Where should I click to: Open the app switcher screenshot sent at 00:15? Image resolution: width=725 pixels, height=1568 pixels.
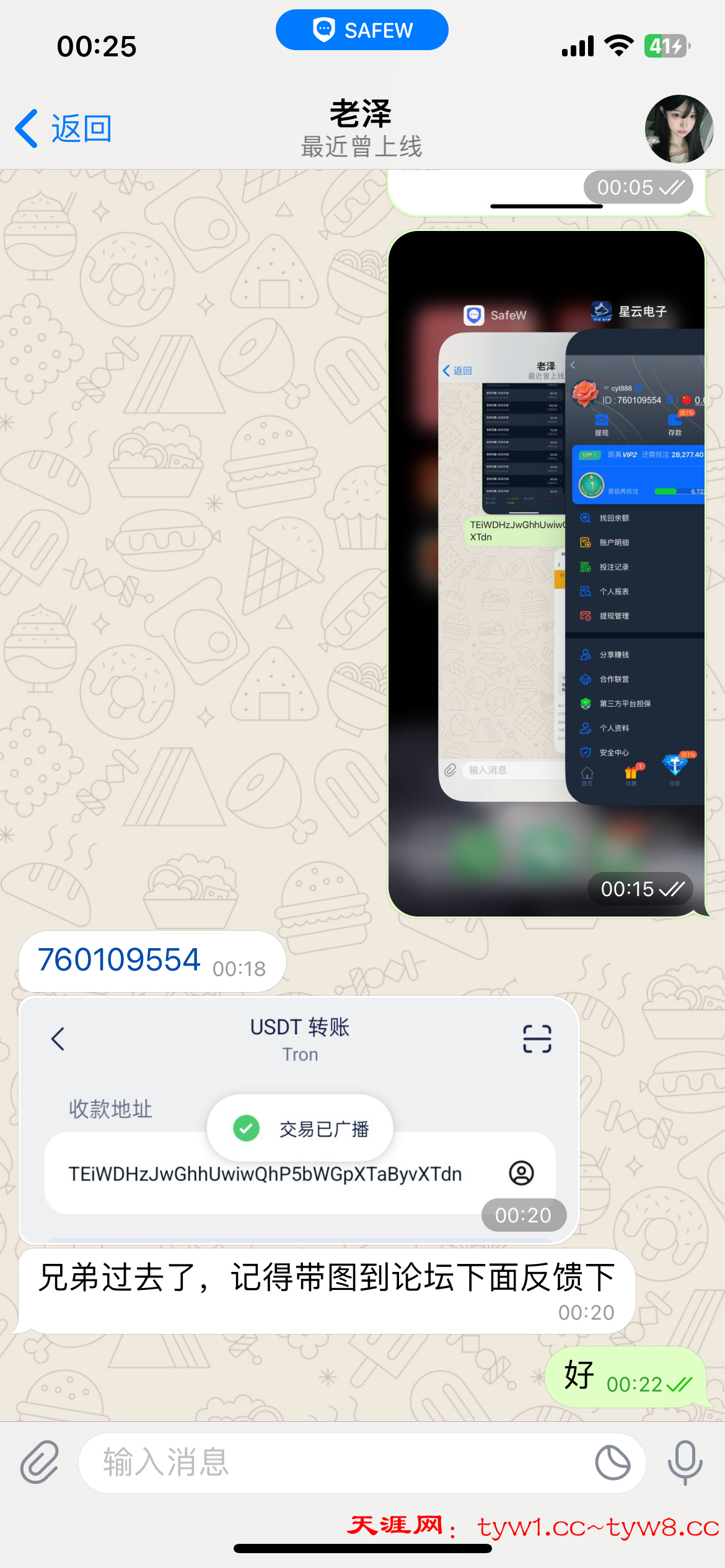tap(547, 573)
